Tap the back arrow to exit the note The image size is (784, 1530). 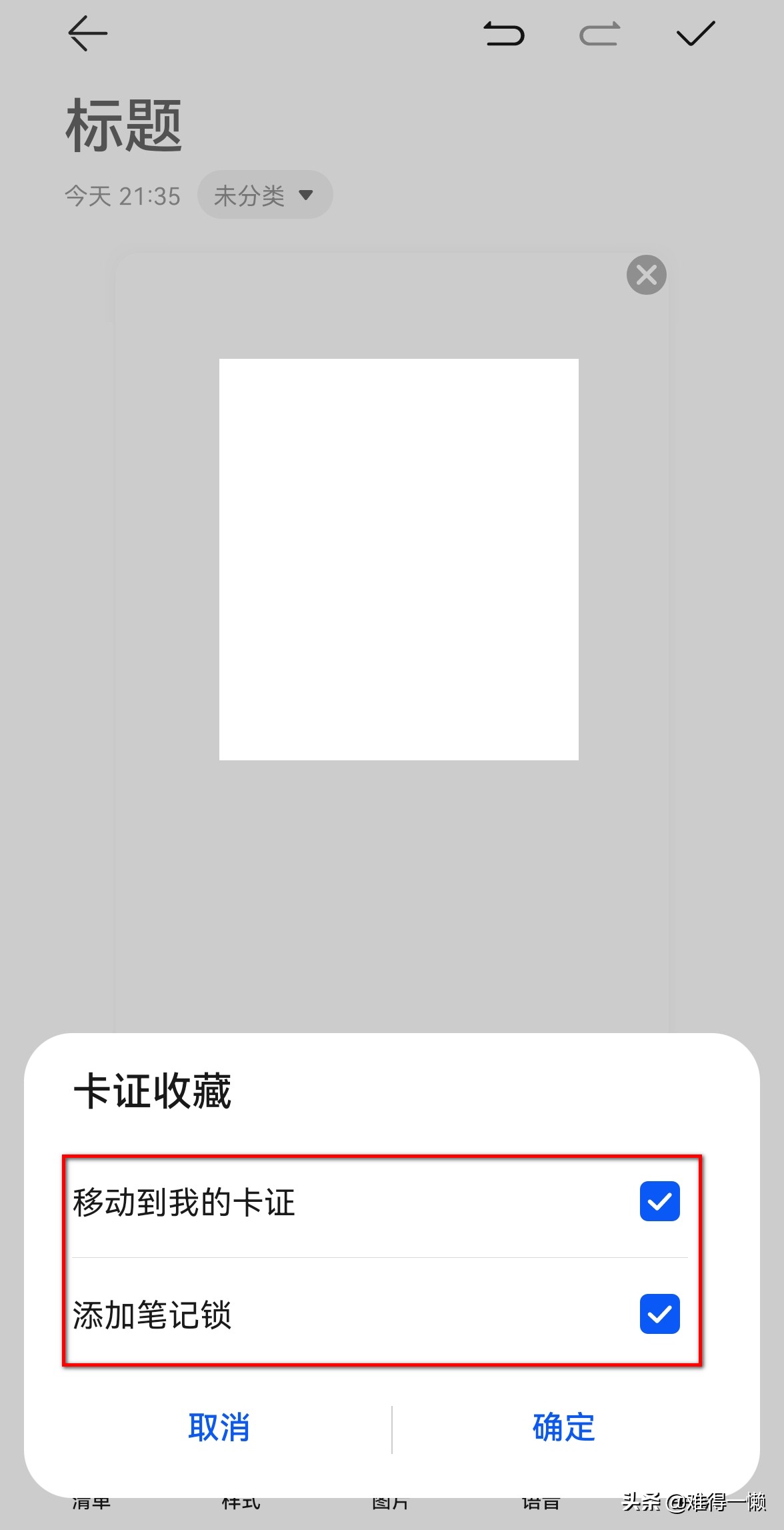tap(87, 35)
